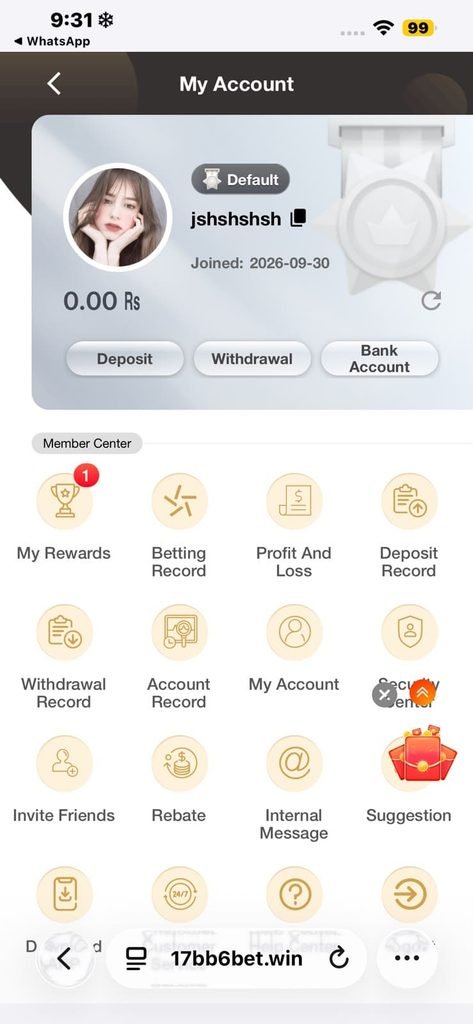This screenshot has width=473, height=1024.
Task: Copy the username jshshshsh
Action: [298, 218]
